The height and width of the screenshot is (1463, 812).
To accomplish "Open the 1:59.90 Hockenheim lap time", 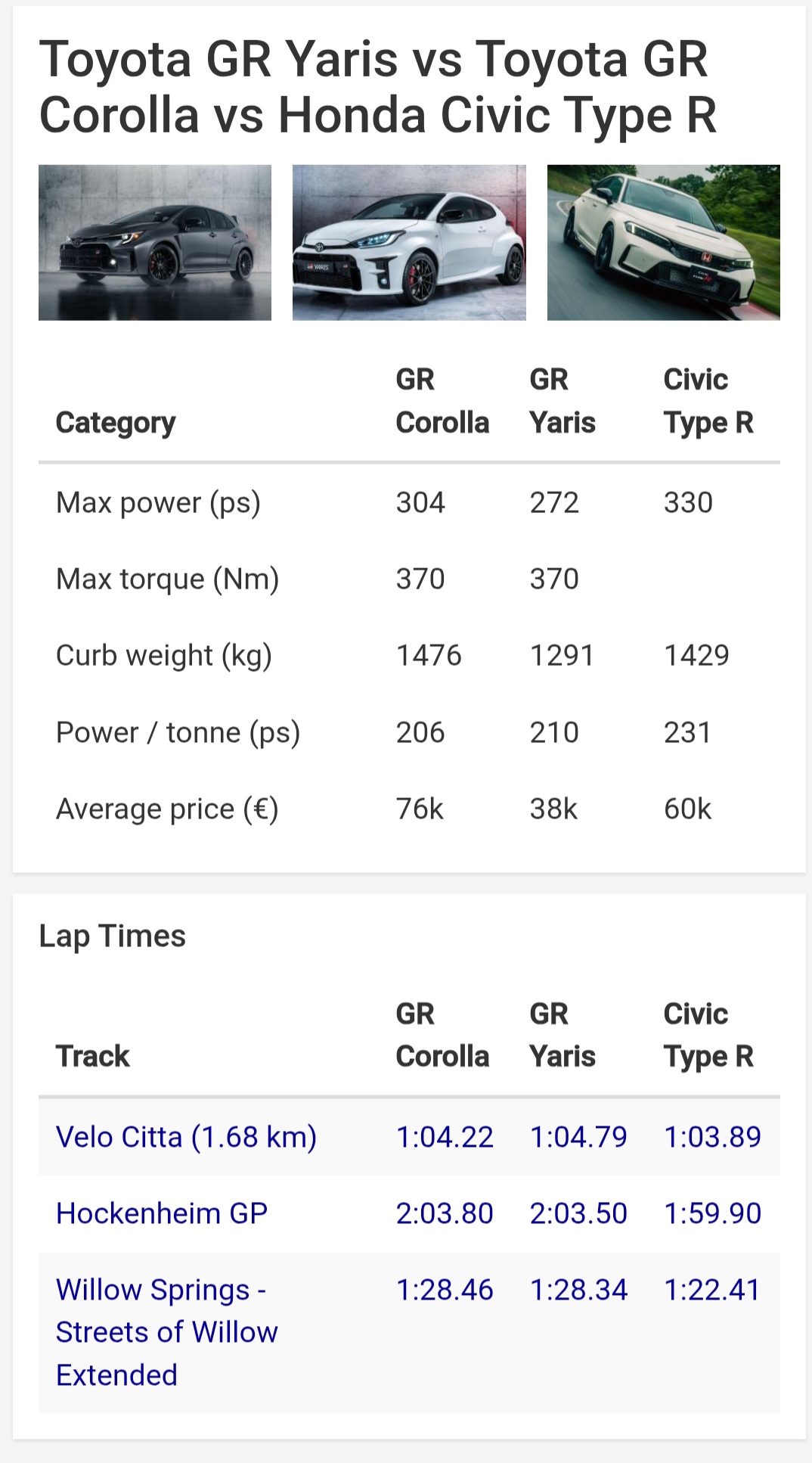I will point(712,1213).
